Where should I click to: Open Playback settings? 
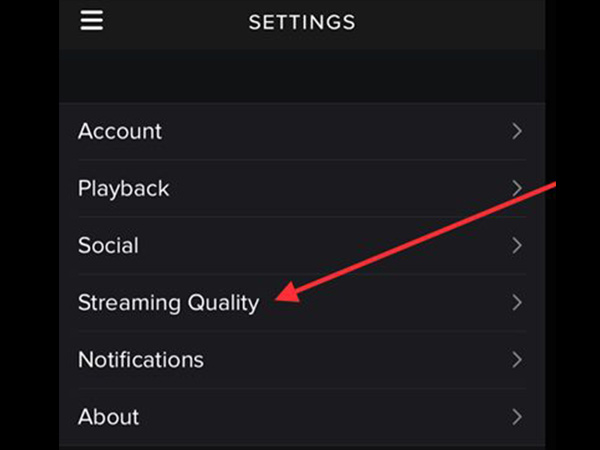point(300,188)
